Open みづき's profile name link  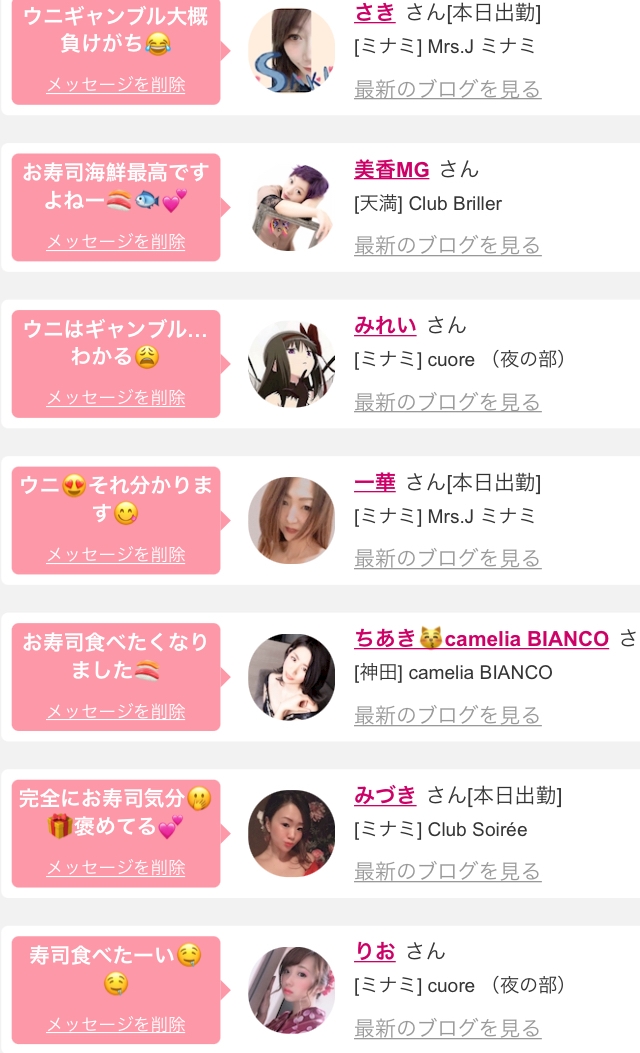tap(385, 796)
